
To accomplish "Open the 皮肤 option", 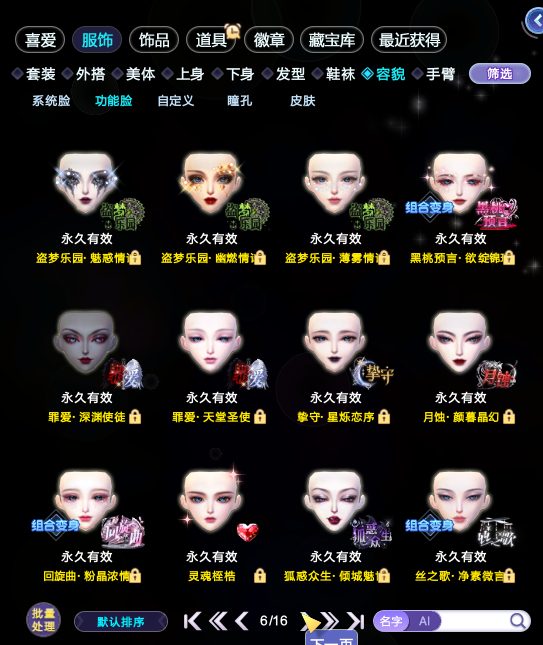I will pos(303,101).
